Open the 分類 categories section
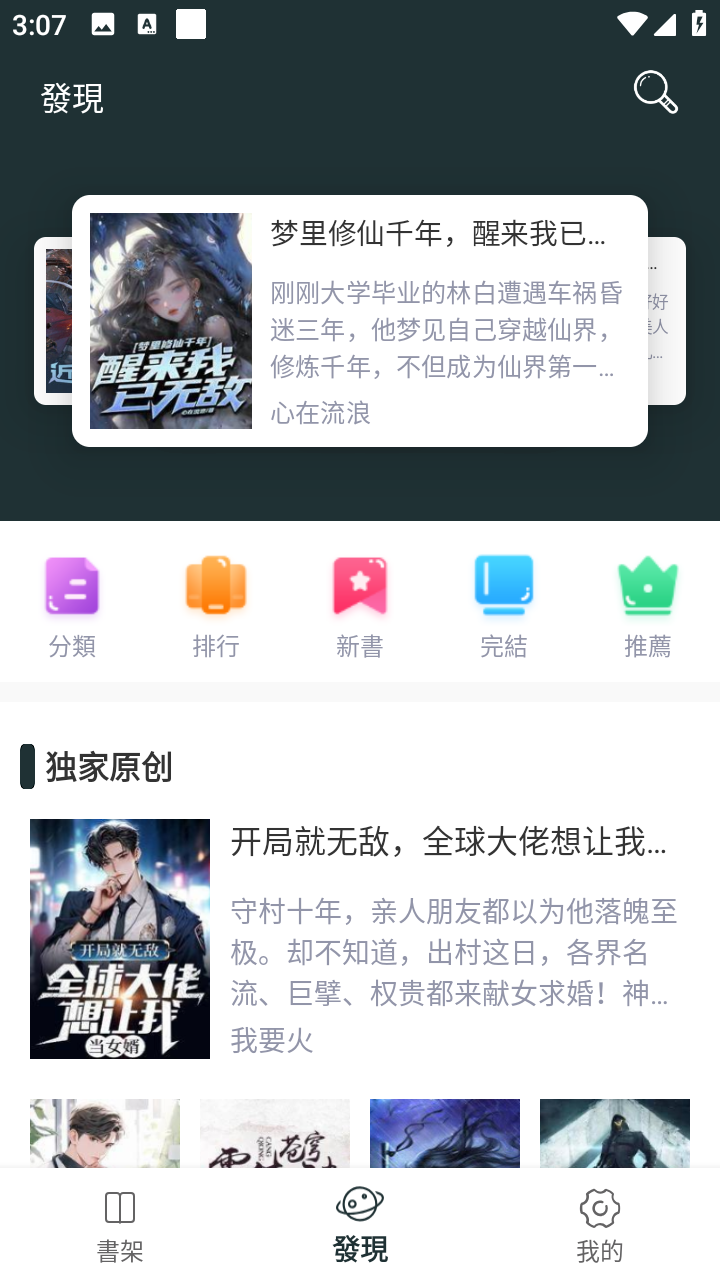This screenshot has width=720, height=1280. 72,605
